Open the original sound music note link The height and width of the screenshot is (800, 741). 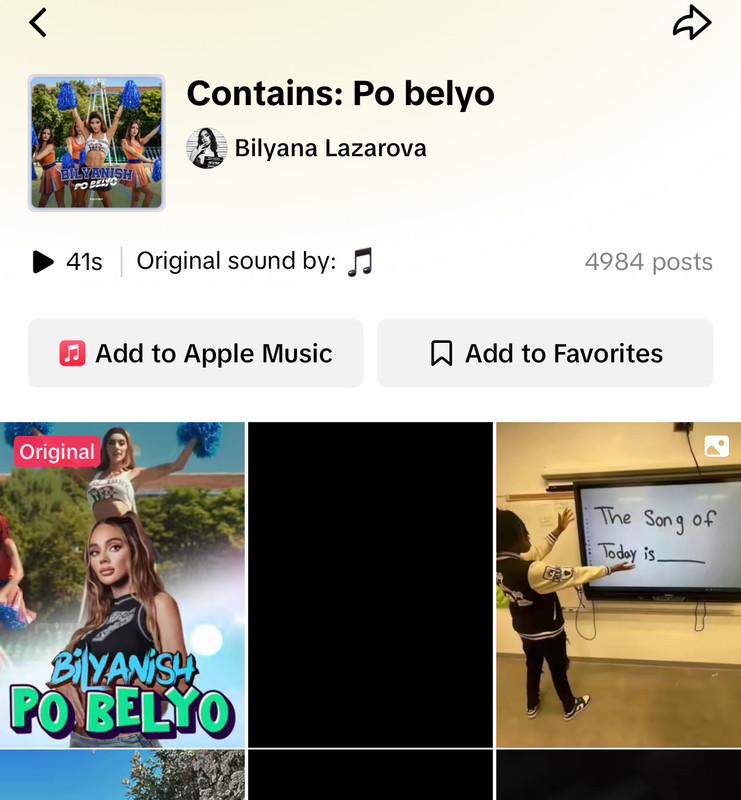pyautogui.click(x=360, y=262)
